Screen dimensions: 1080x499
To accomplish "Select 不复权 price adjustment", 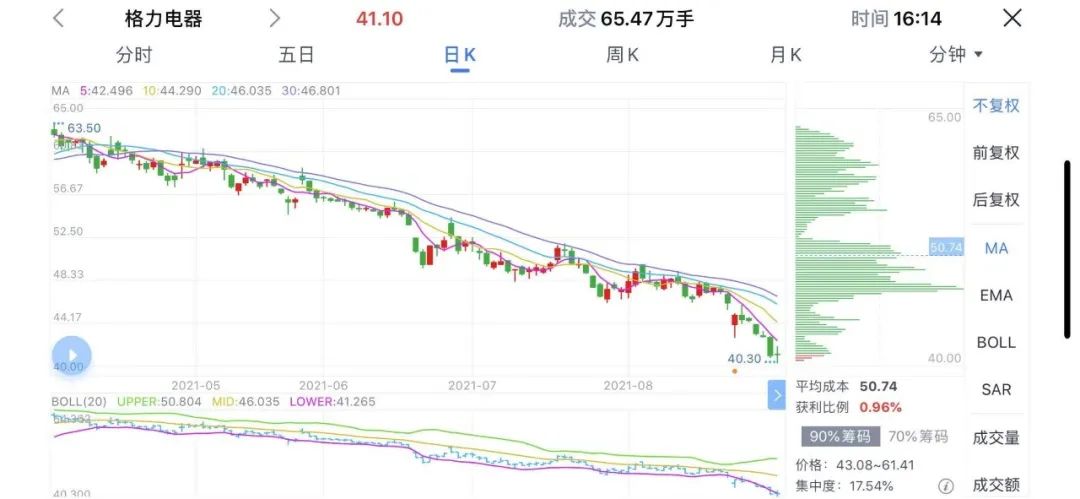I will coord(996,106).
